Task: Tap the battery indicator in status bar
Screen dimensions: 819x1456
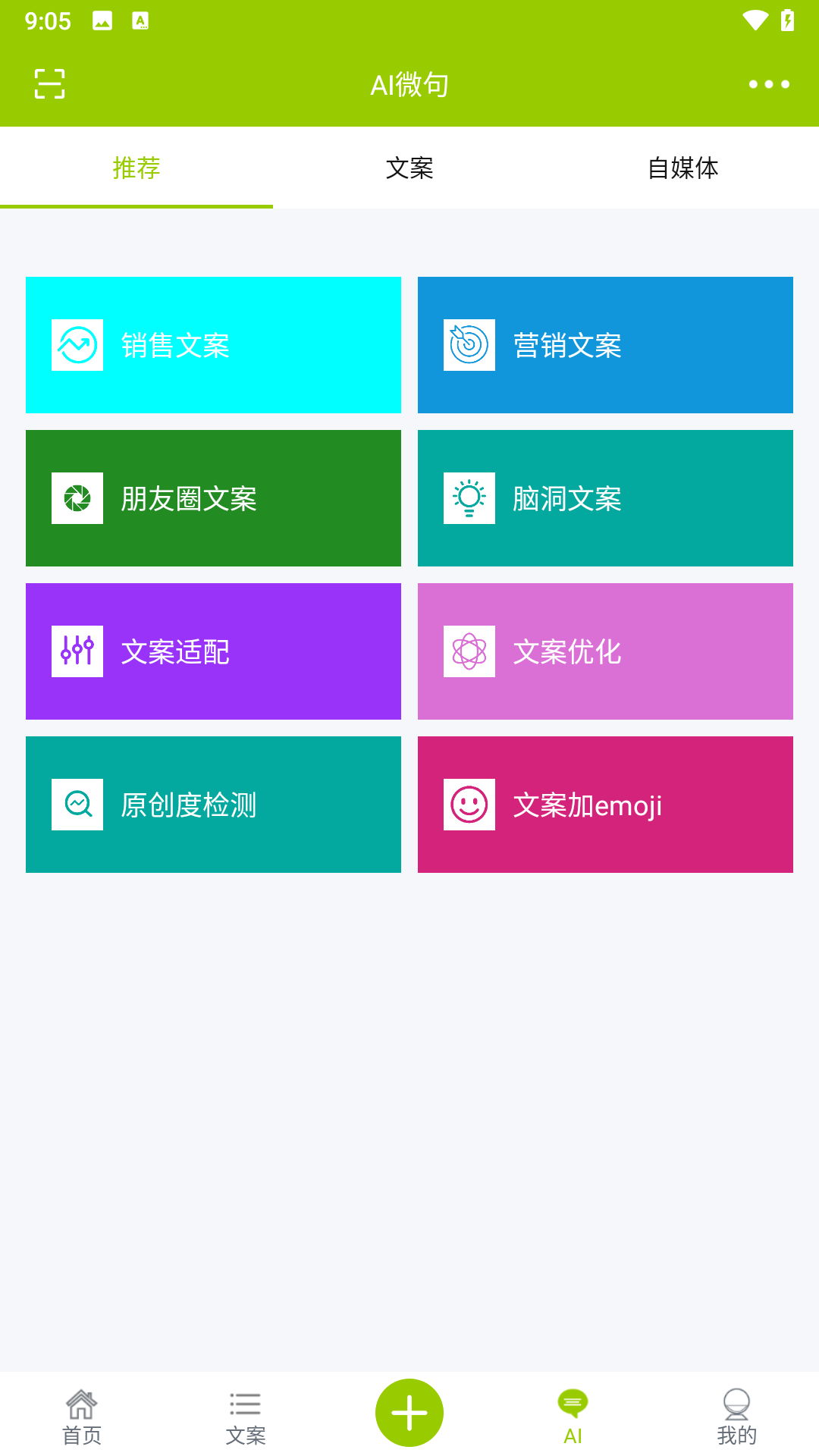Action: click(x=787, y=22)
